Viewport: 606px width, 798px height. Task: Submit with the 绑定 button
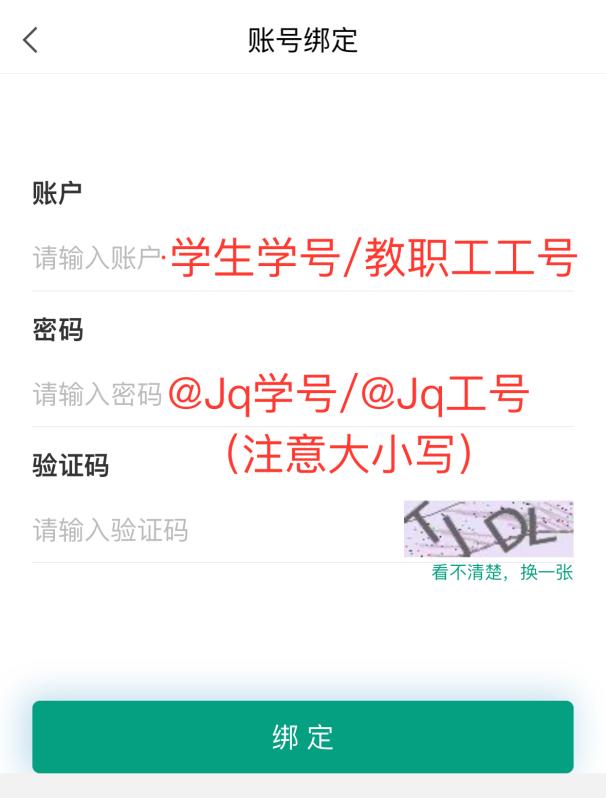point(302,737)
